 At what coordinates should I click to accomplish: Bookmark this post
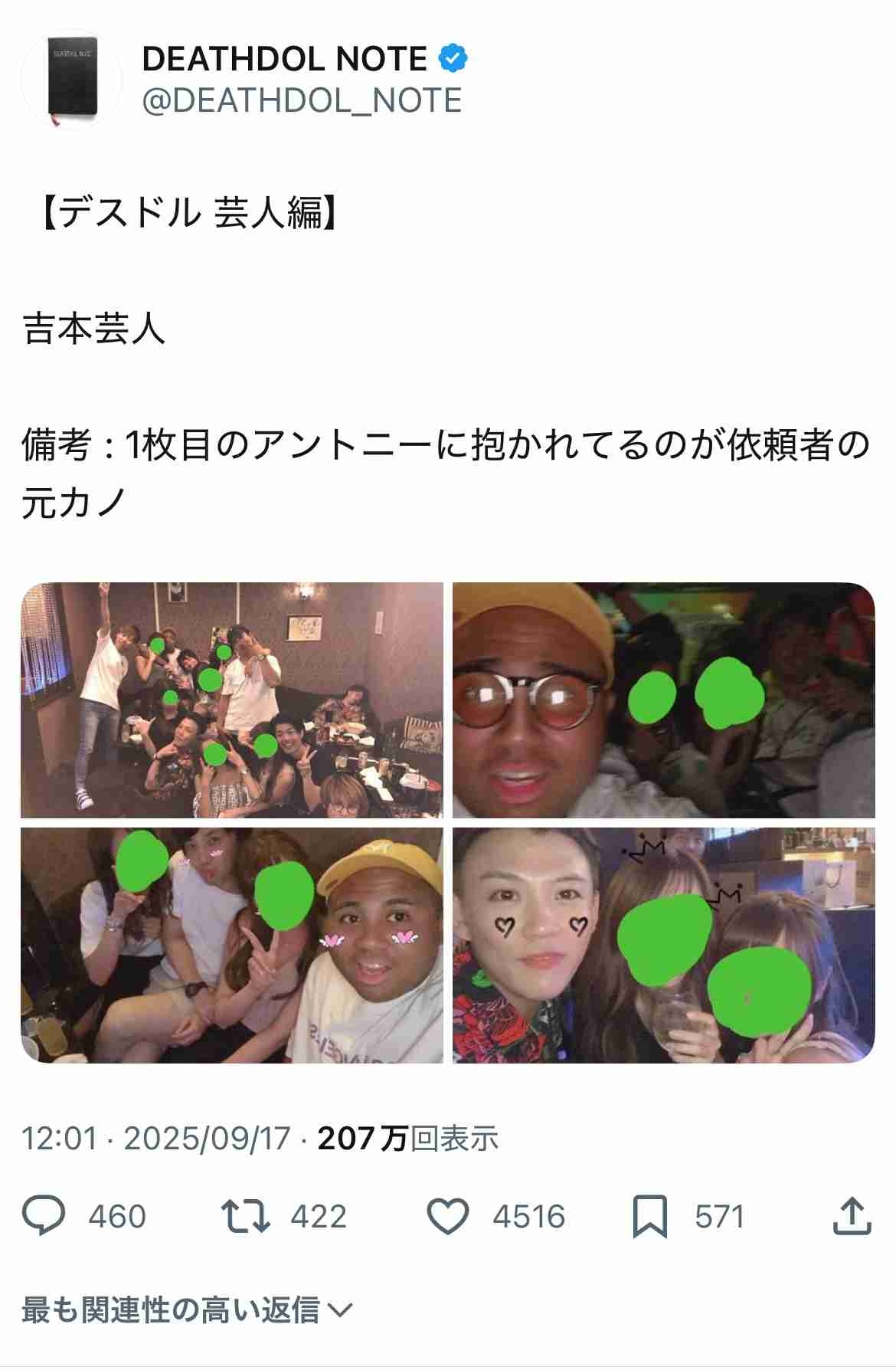tap(649, 1216)
